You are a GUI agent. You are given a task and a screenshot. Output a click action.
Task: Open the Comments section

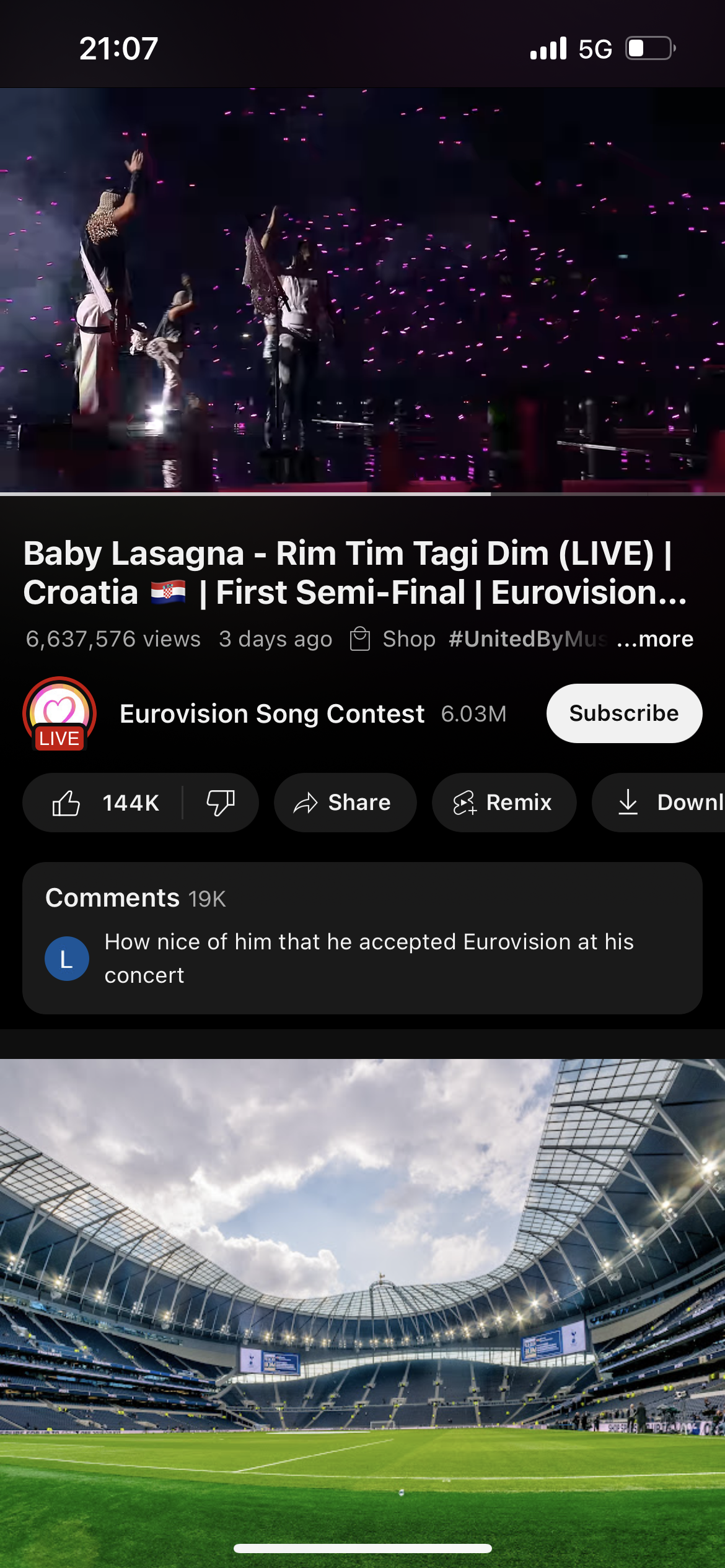(x=362, y=938)
